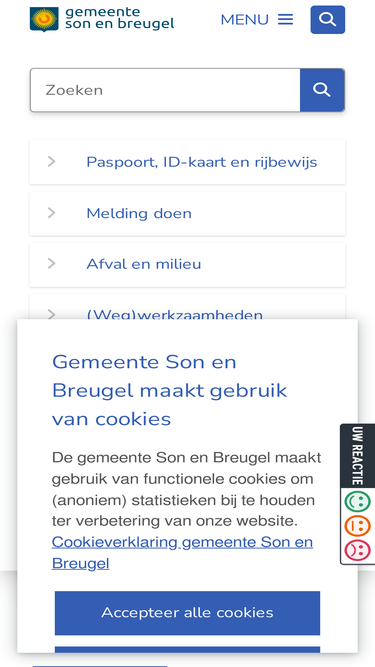The width and height of the screenshot is (375, 667).
Task: Submit search with the magnifier button
Action: (322, 90)
